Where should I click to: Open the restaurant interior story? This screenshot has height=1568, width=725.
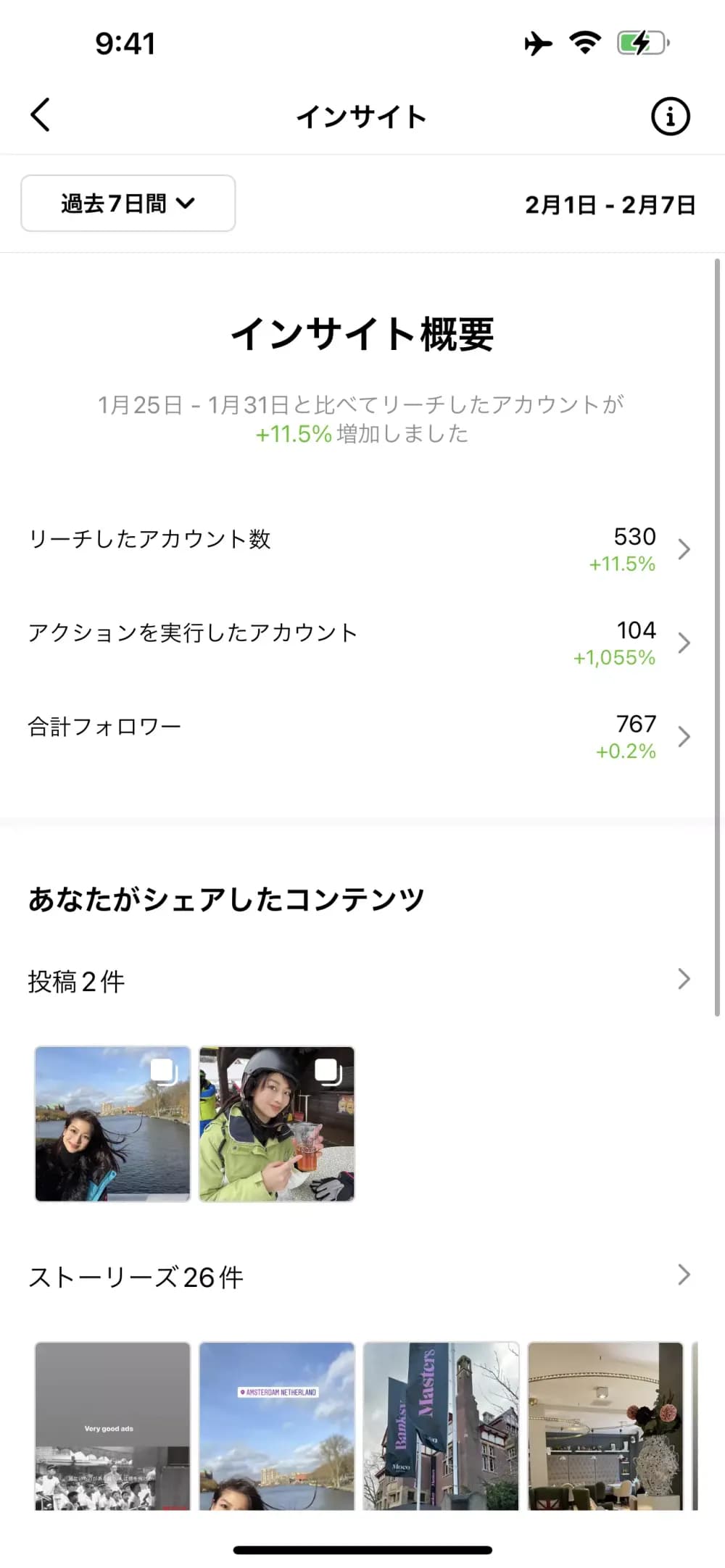point(605,1425)
